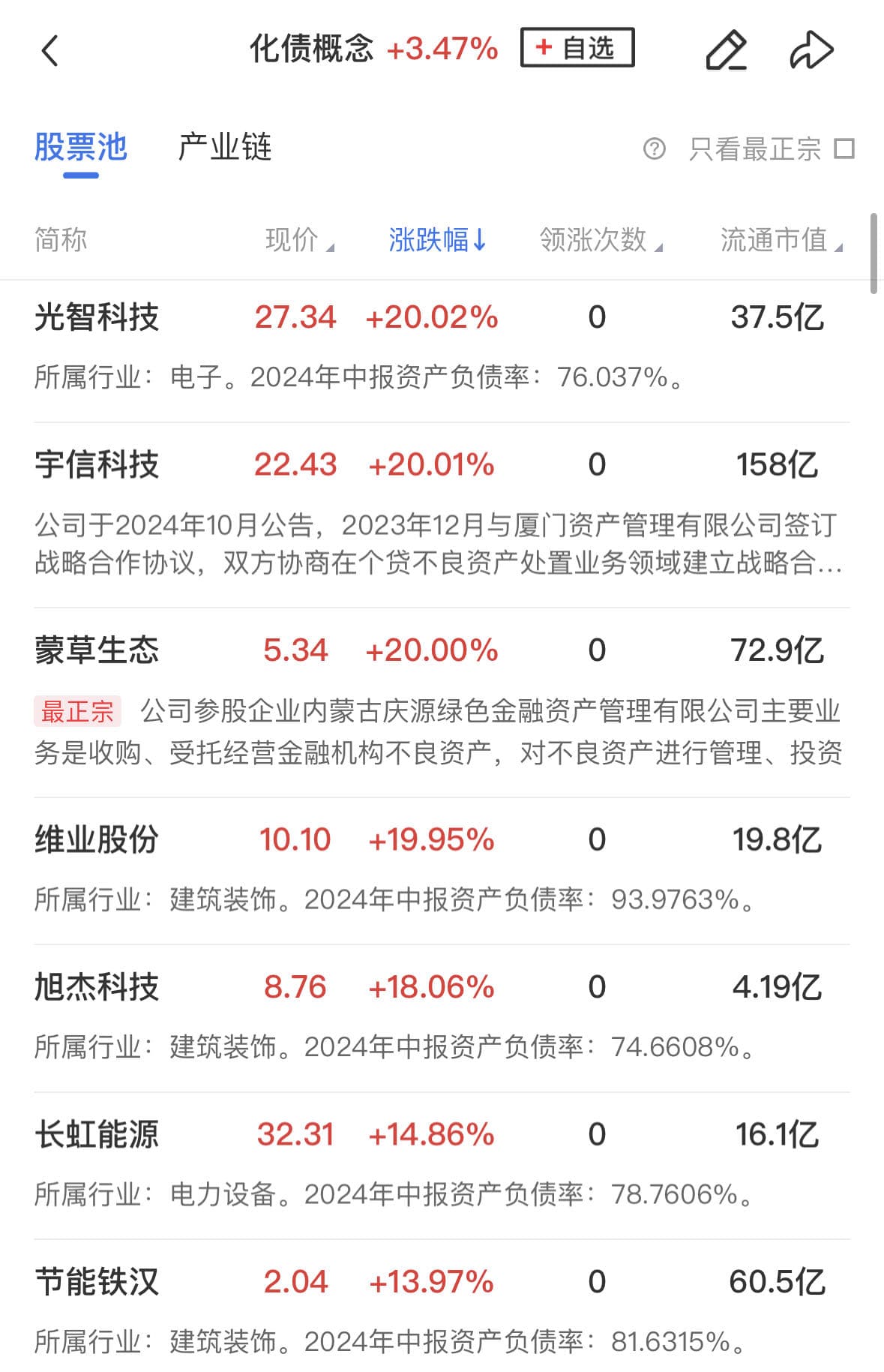Image resolution: width=884 pixels, height=1372 pixels.
Task: Share this concept page
Action: click(x=811, y=50)
